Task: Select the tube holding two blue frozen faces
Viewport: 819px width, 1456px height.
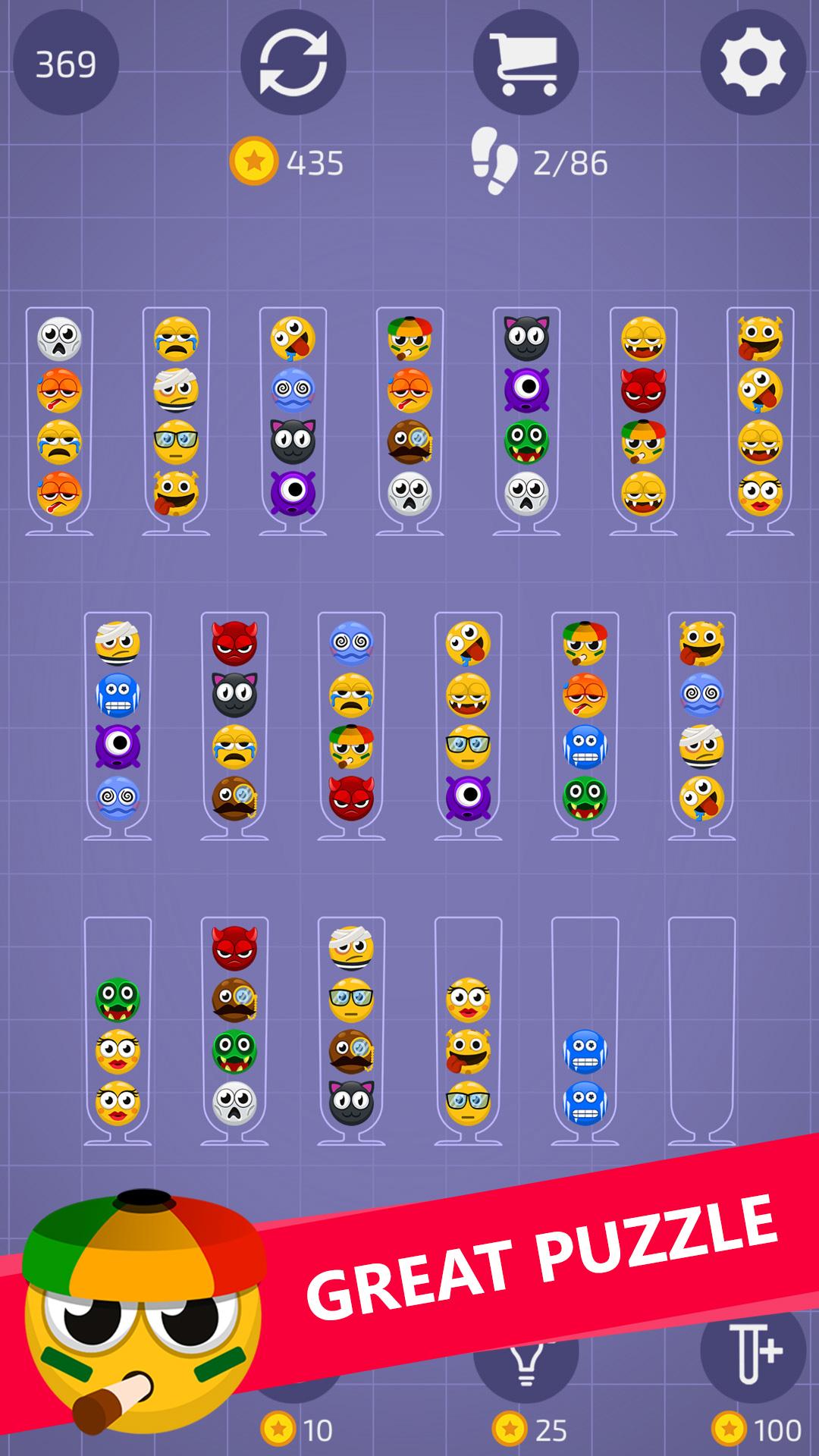Action: pyautogui.click(x=585, y=1031)
